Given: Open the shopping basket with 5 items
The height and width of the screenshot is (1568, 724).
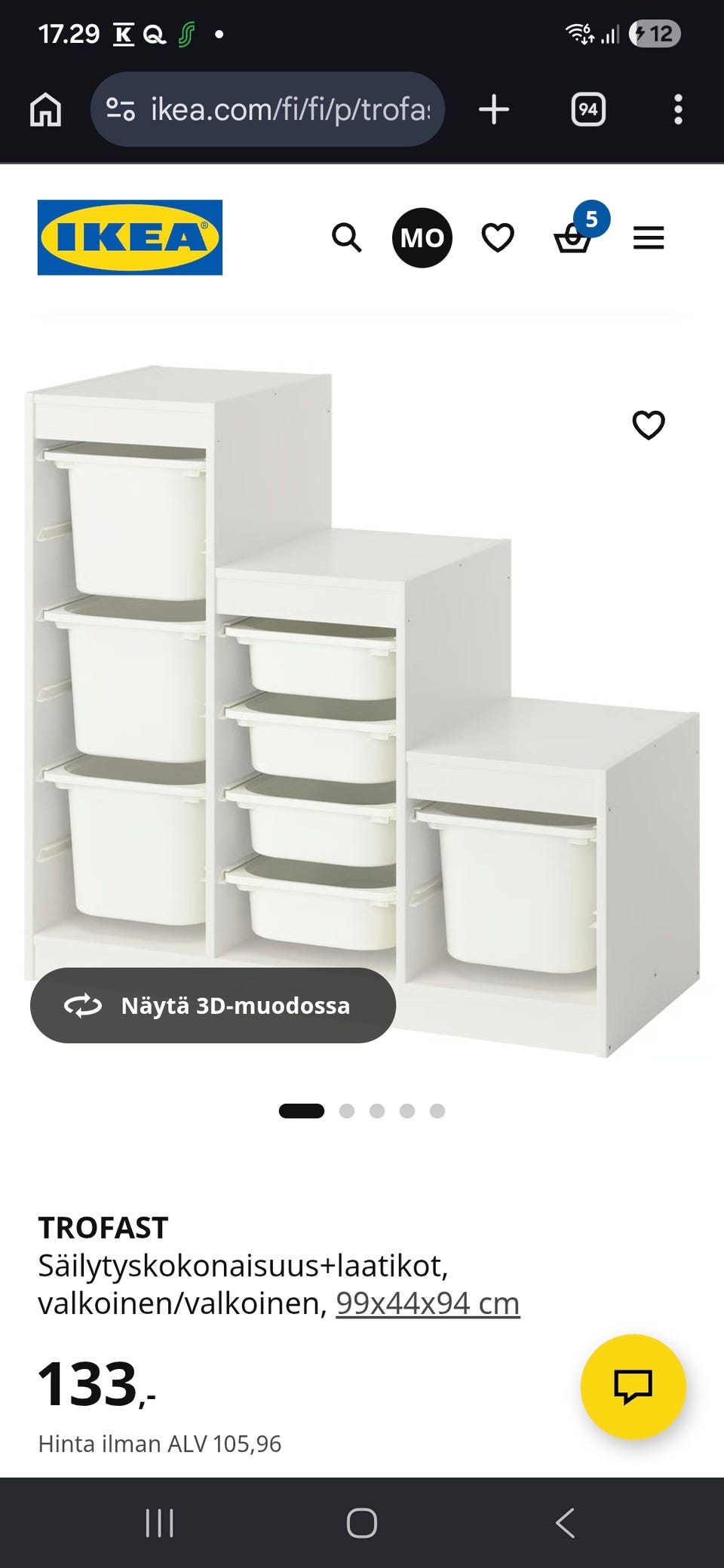Looking at the screenshot, I should tap(573, 238).
